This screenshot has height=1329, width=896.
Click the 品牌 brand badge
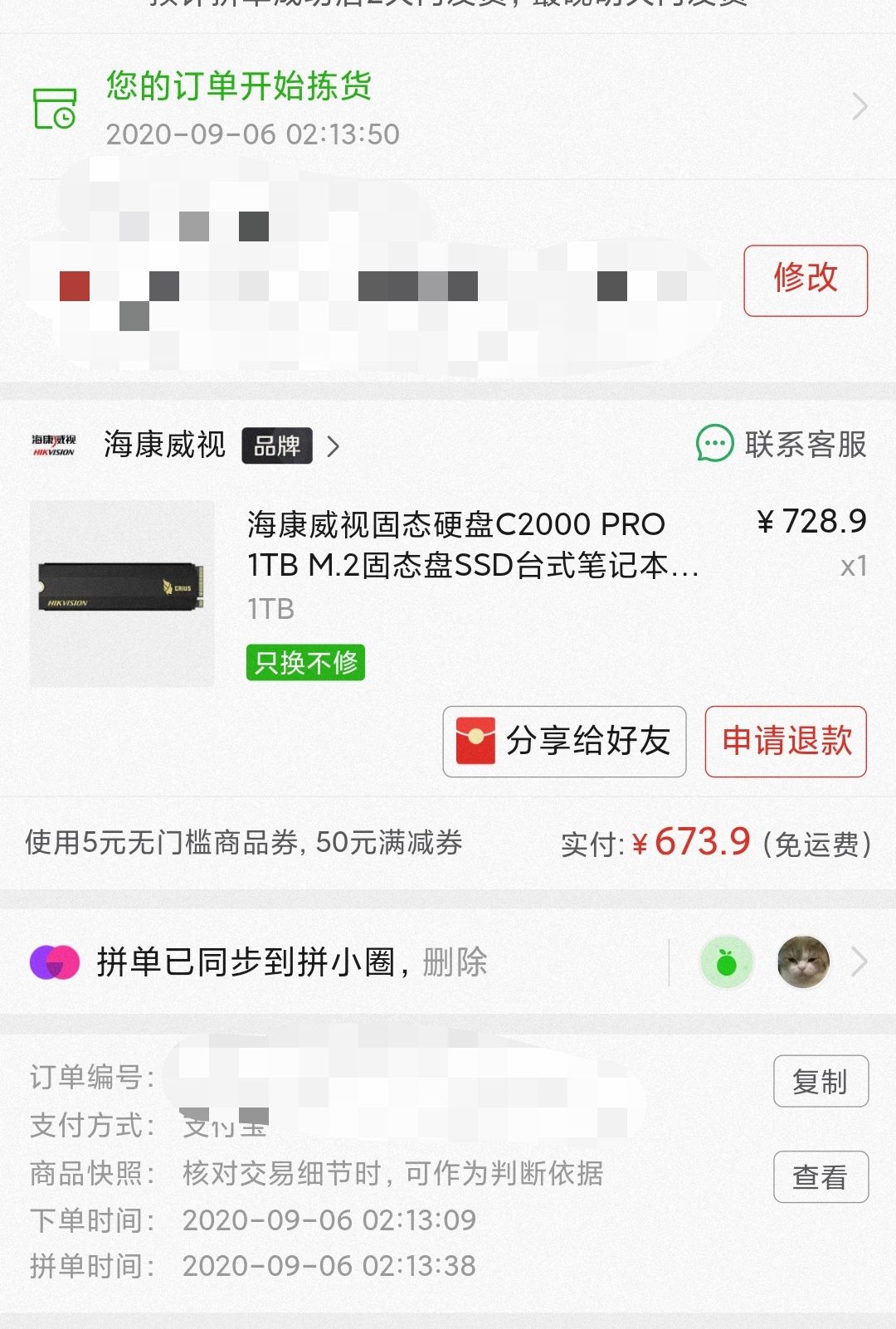(x=277, y=445)
